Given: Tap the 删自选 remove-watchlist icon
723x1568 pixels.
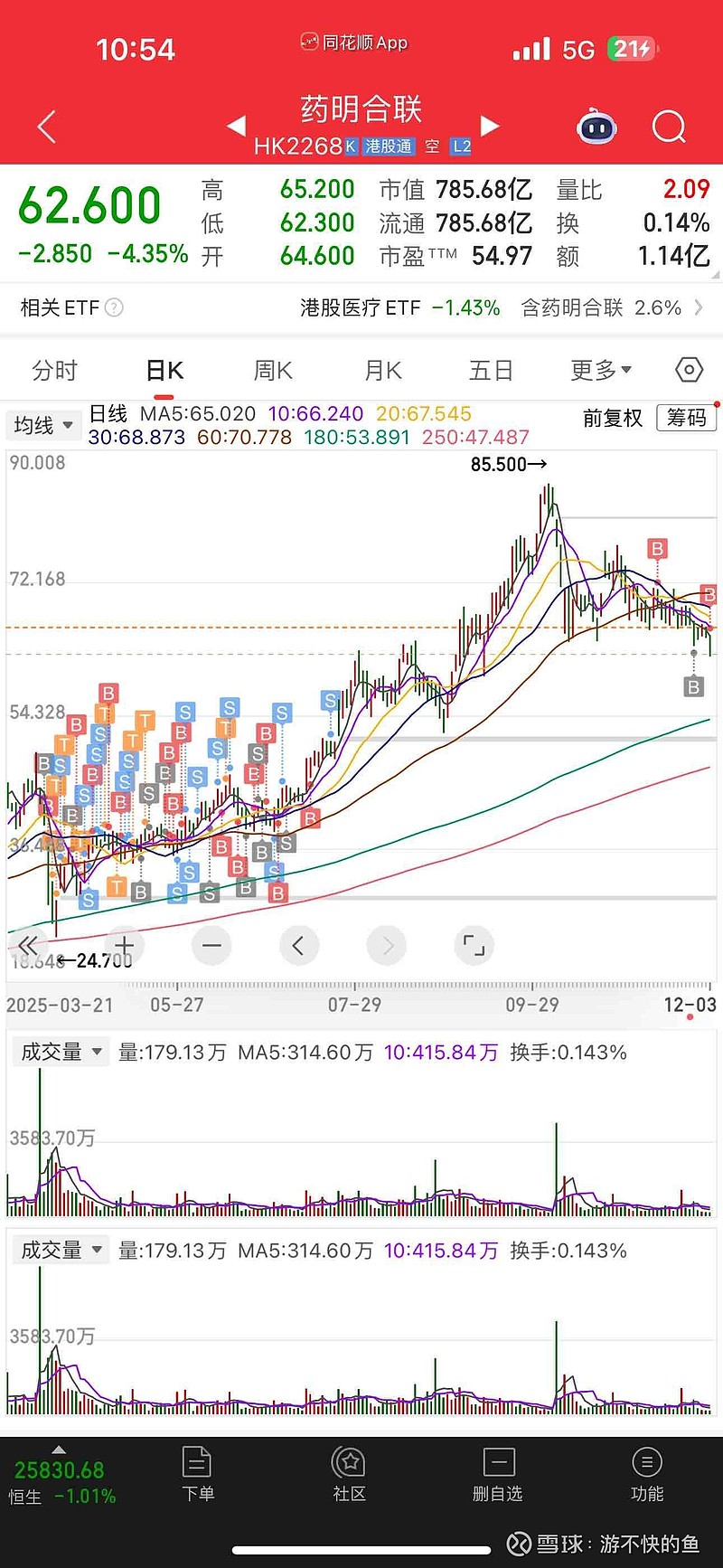Looking at the screenshot, I should (498, 1474).
